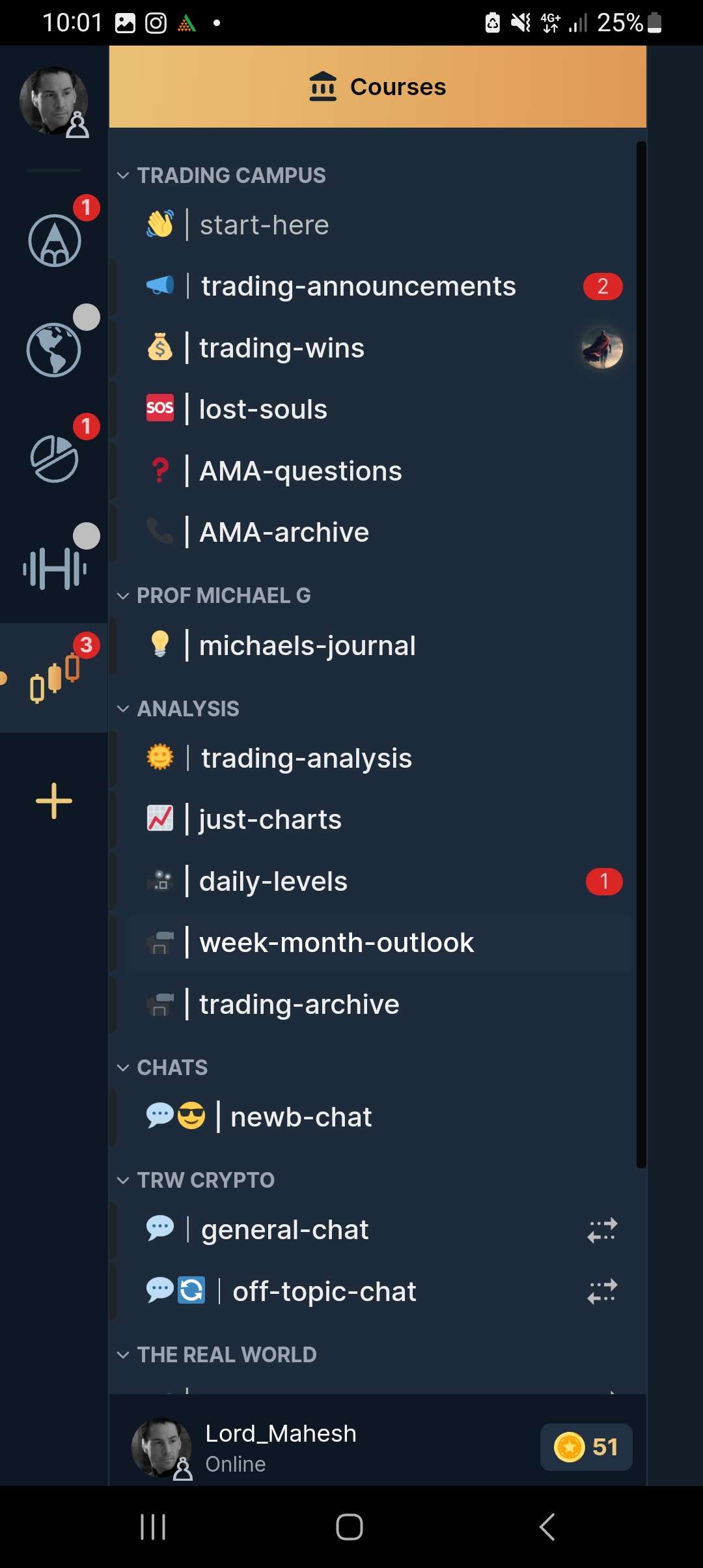703x1568 pixels.
Task: Open the just-charts channel
Action: tap(270, 820)
